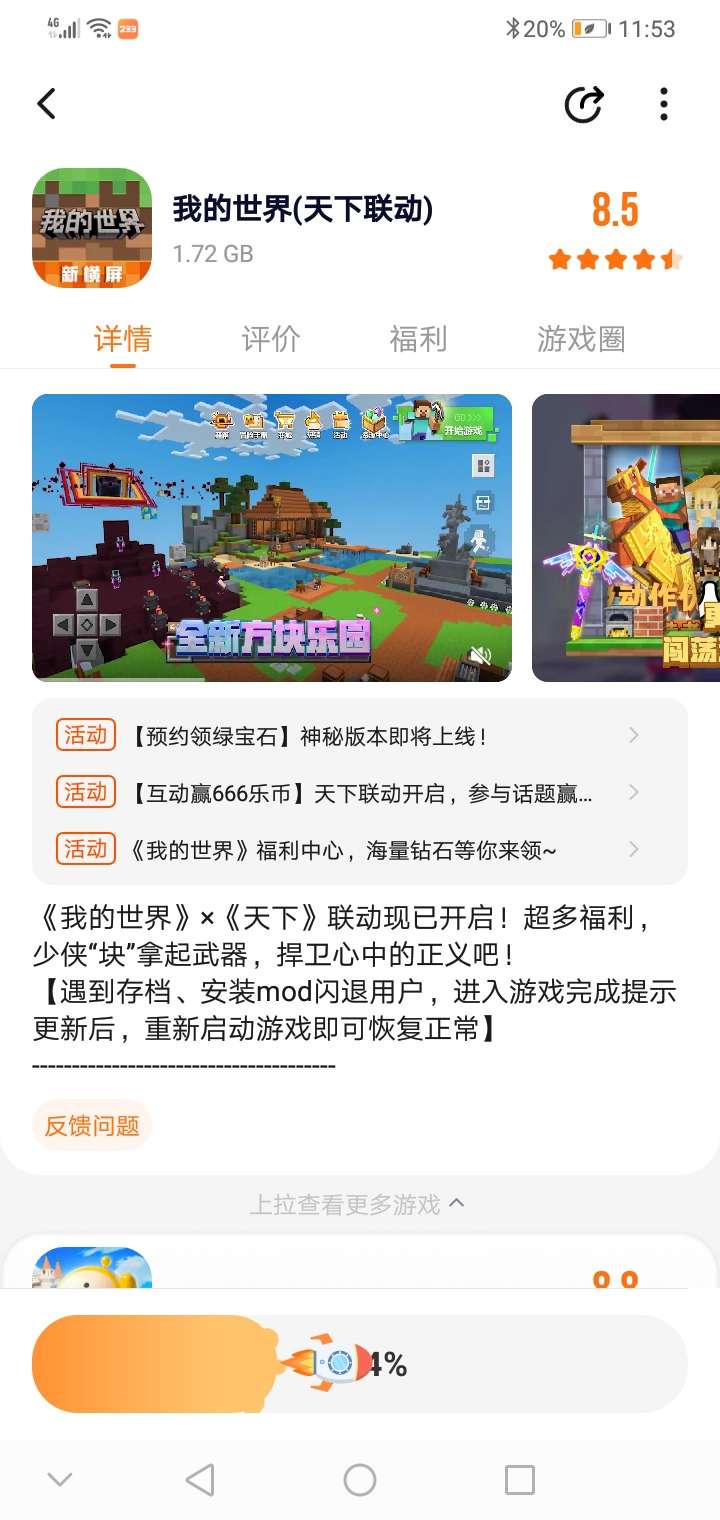Tap the download progress bar
The height and width of the screenshot is (1520, 720).
point(359,1363)
